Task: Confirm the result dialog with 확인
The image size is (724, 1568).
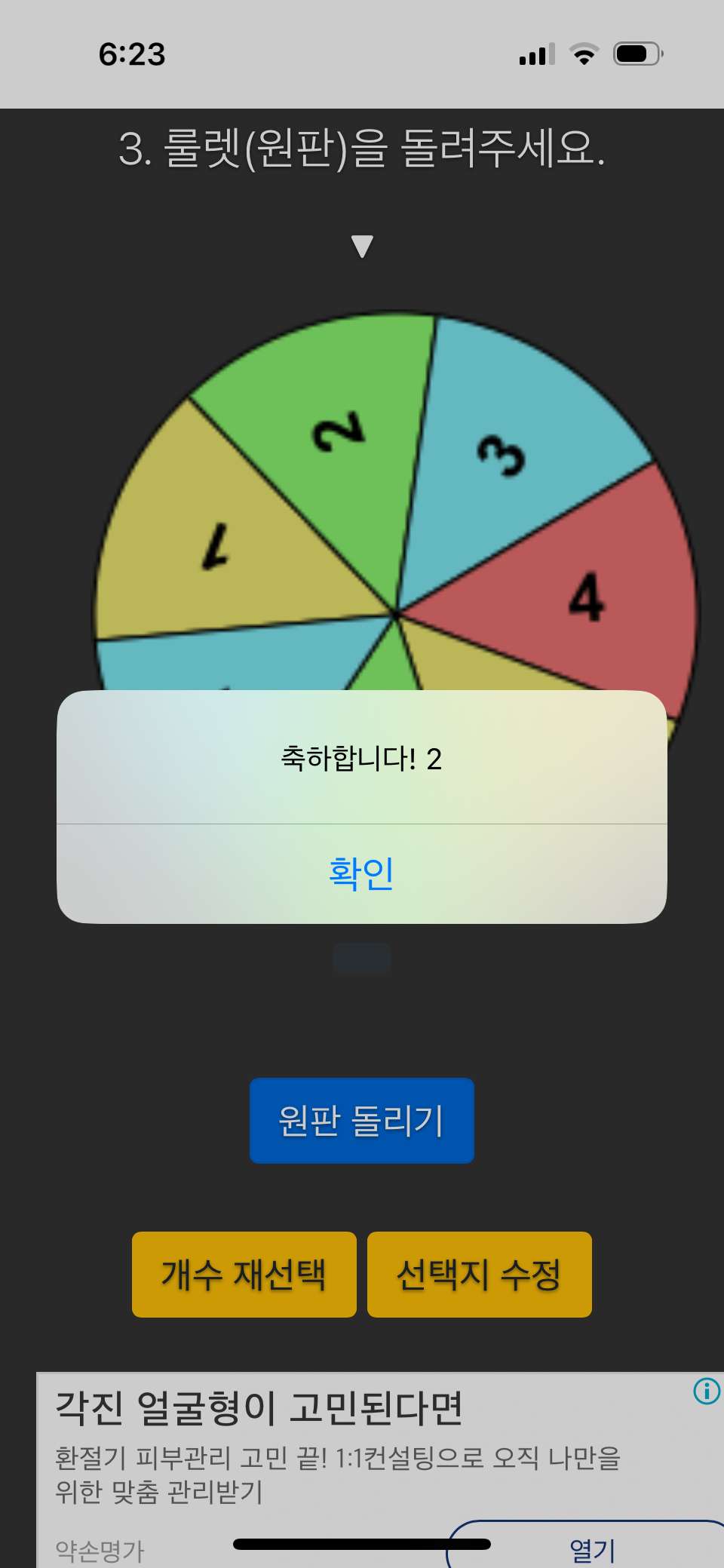Action: tap(361, 873)
